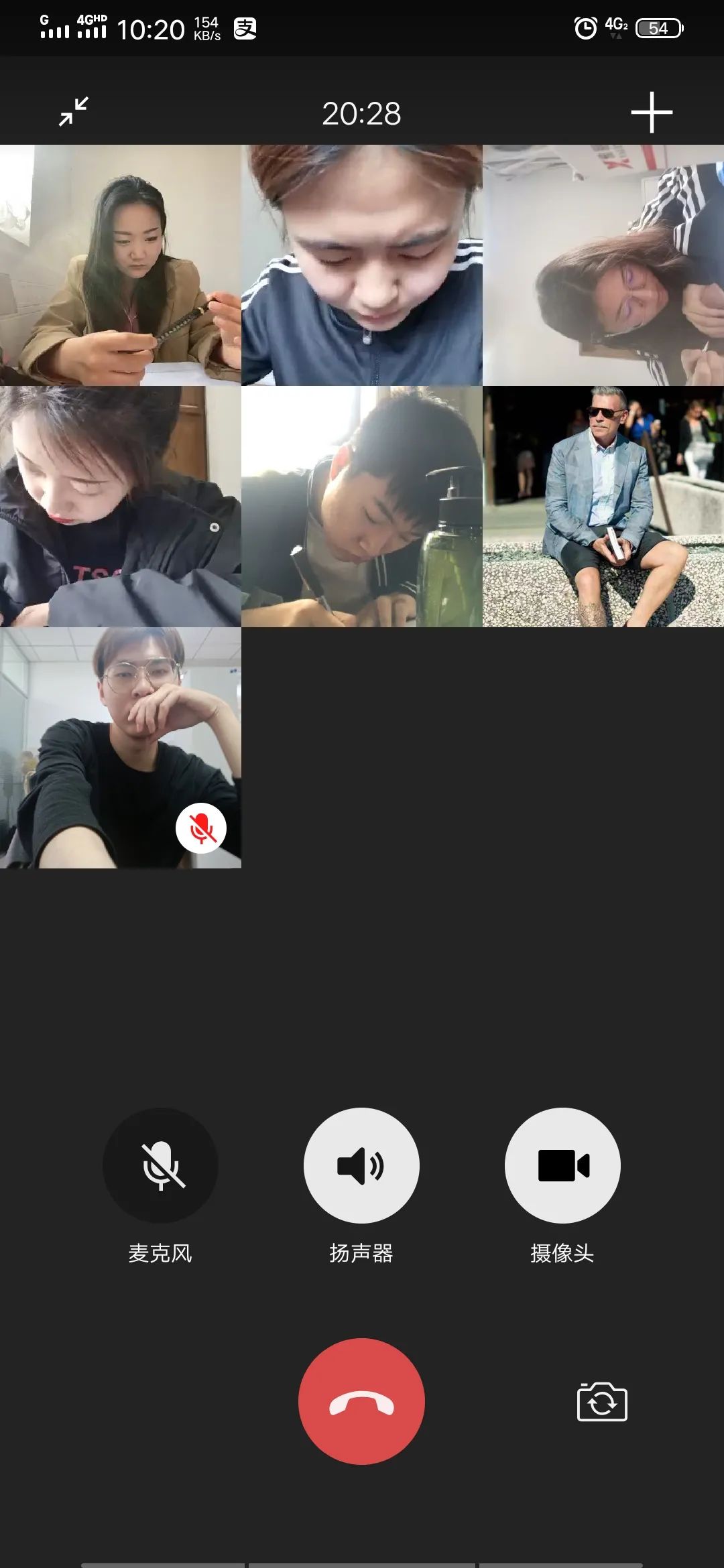Enlarge the muted participant's video tile
This screenshot has height=1568, width=724.
coord(121,748)
